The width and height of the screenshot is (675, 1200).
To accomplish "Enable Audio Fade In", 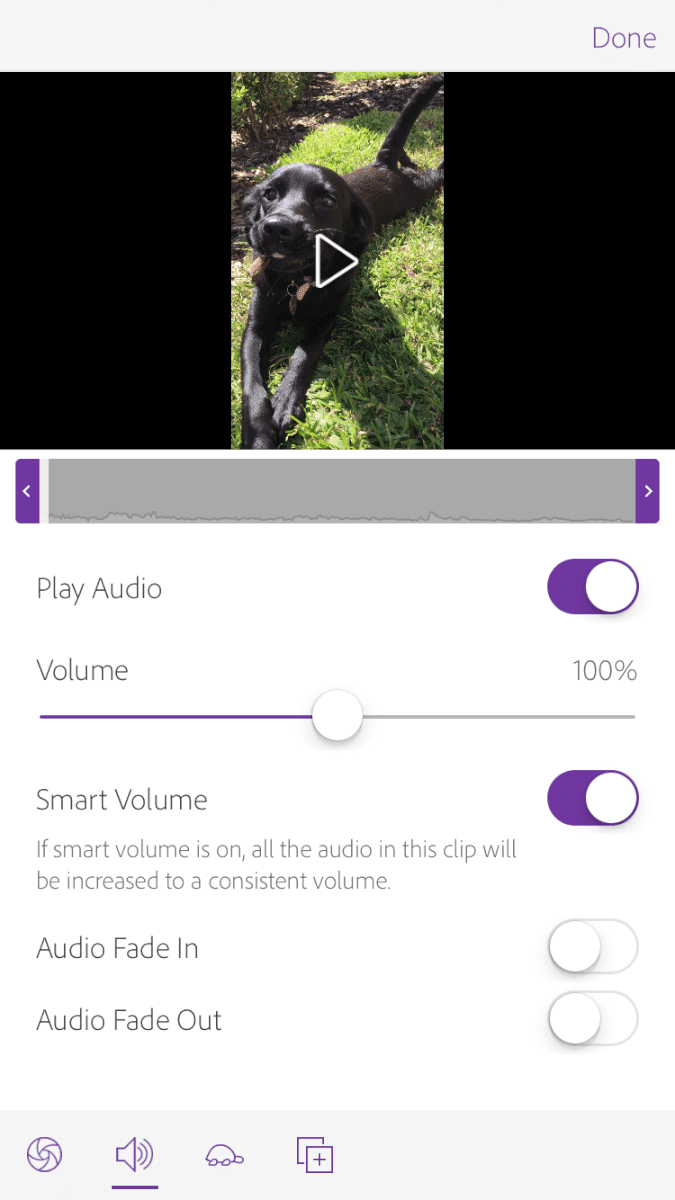I will pyautogui.click(x=592, y=947).
